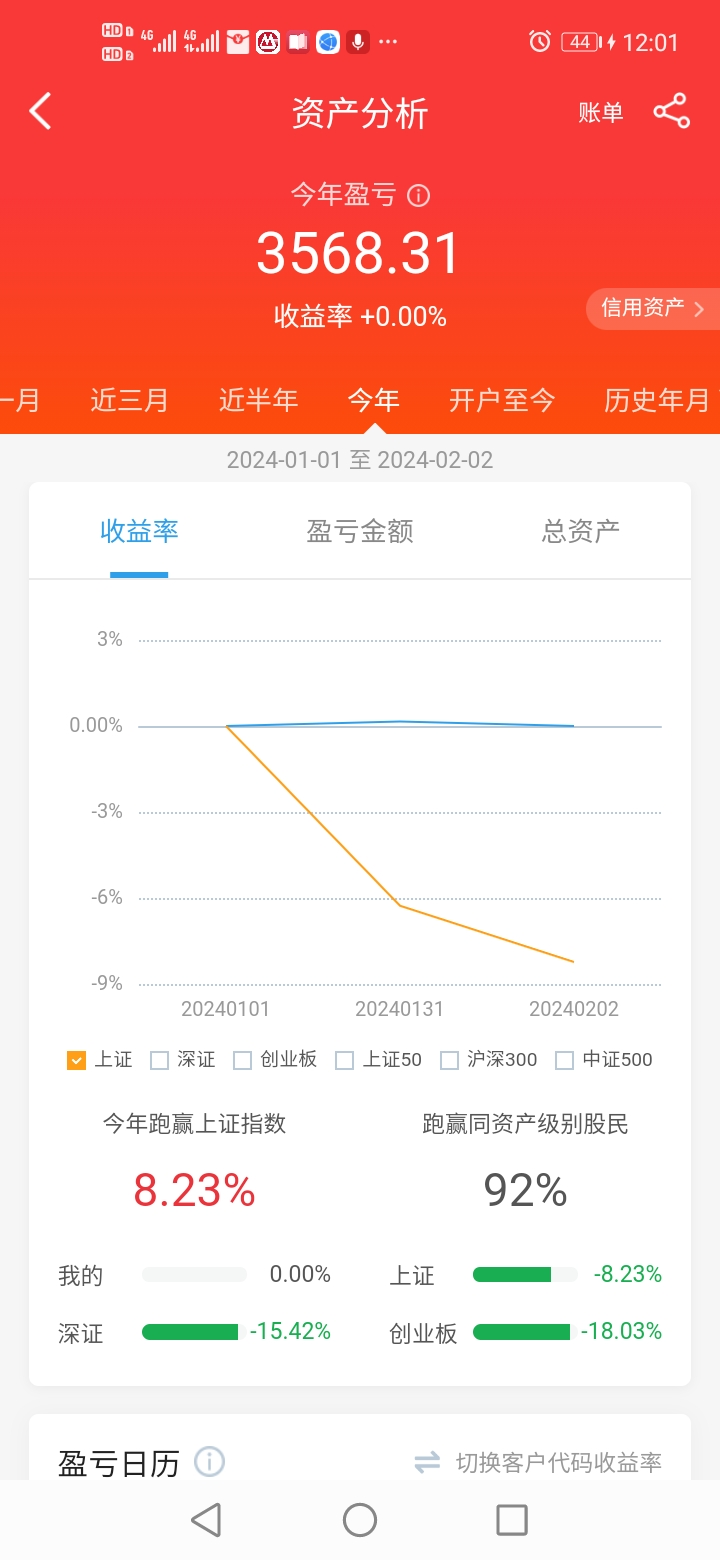720x1560 pixels.
Task: Open 信用资产 credit assets
Action: [652, 309]
